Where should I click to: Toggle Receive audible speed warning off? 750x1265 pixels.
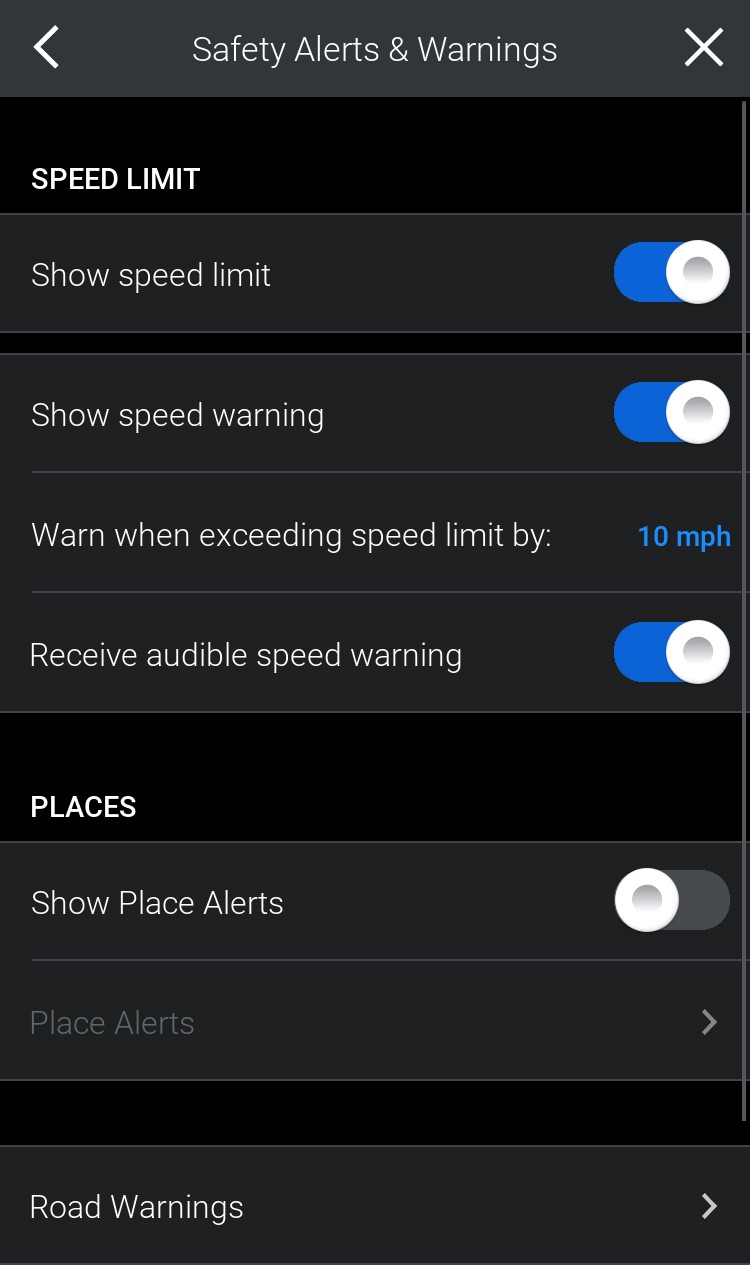tap(671, 652)
